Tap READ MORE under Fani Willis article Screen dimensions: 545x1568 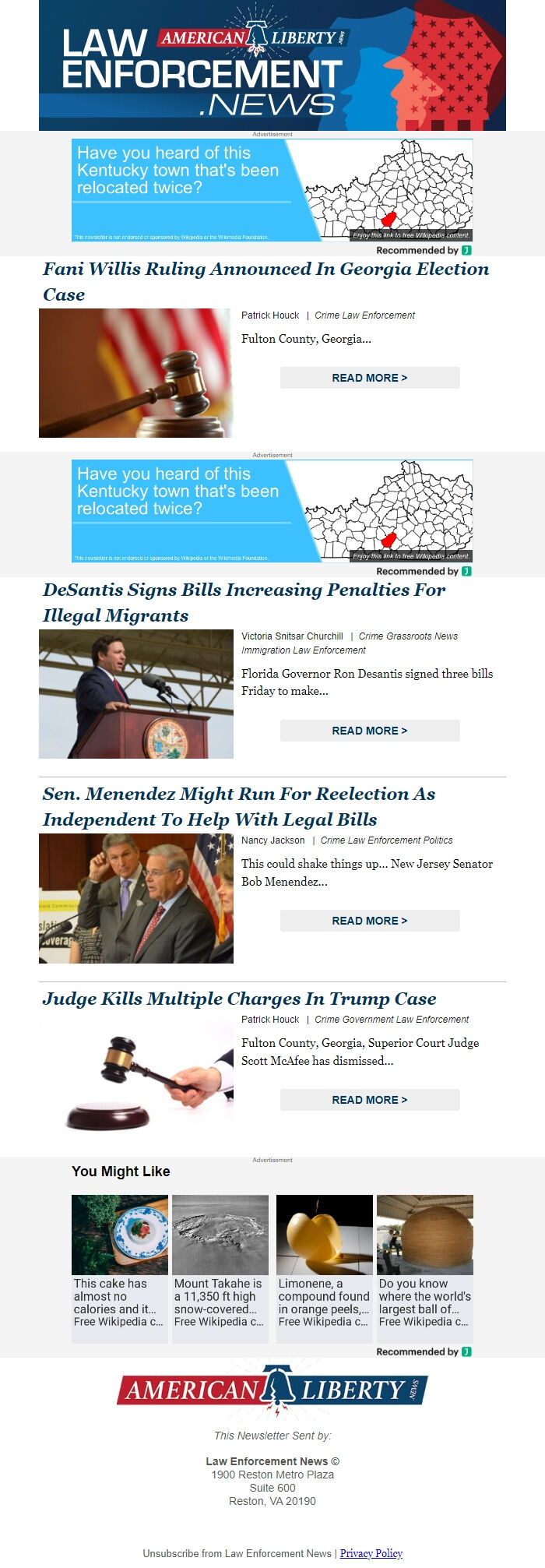(x=370, y=378)
